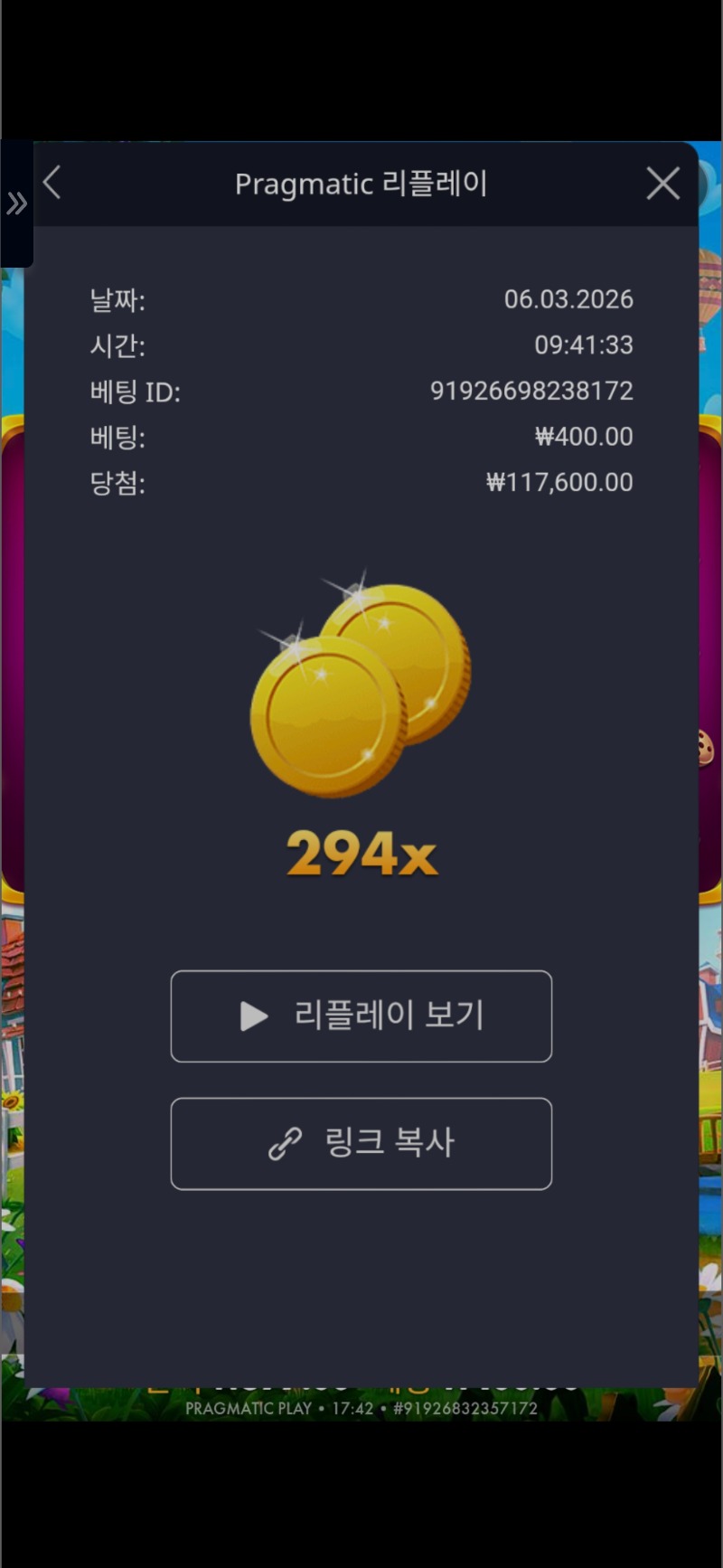723x1568 pixels.
Task: Click the date value 06.03.2026
Action: pyautogui.click(x=569, y=299)
